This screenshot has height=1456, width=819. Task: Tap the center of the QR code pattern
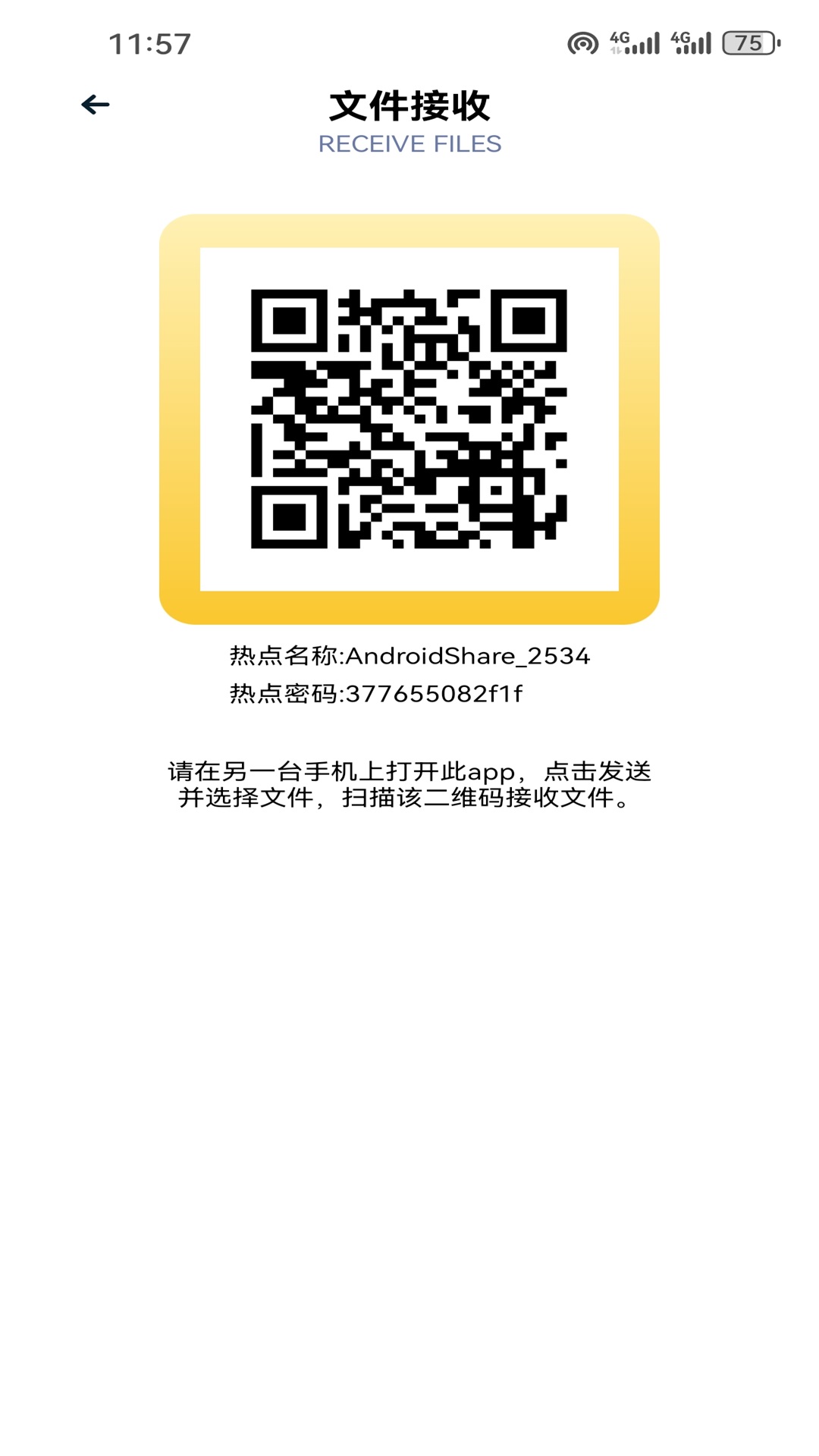point(409,417)
